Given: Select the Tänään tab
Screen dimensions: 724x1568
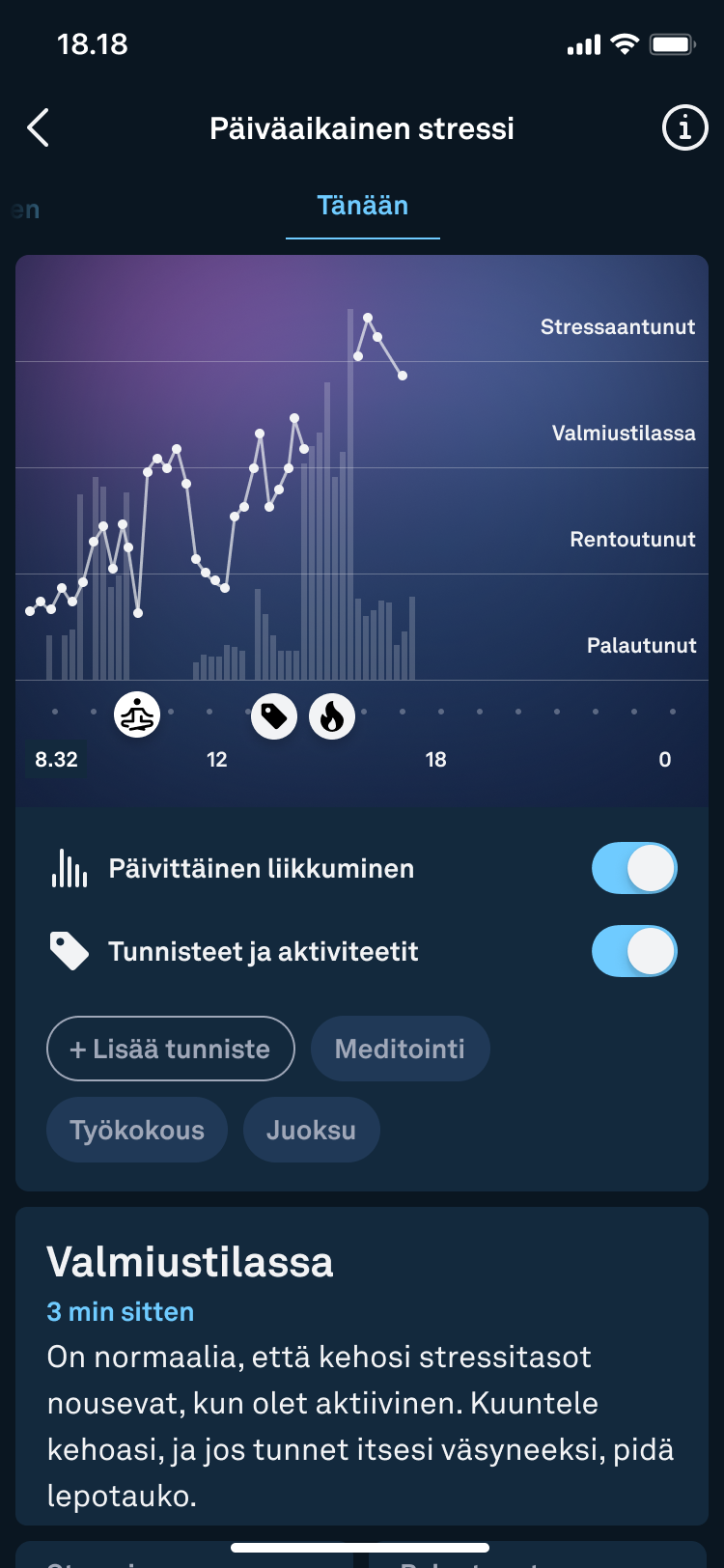Looking at the screenshot, I should [x=363, y=206].
